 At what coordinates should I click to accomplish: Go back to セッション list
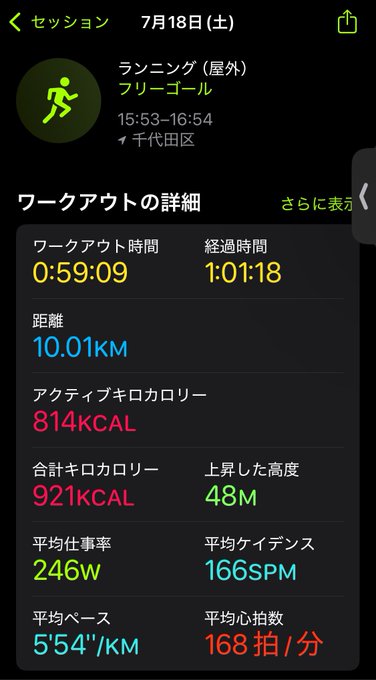(x=59, y=22)
